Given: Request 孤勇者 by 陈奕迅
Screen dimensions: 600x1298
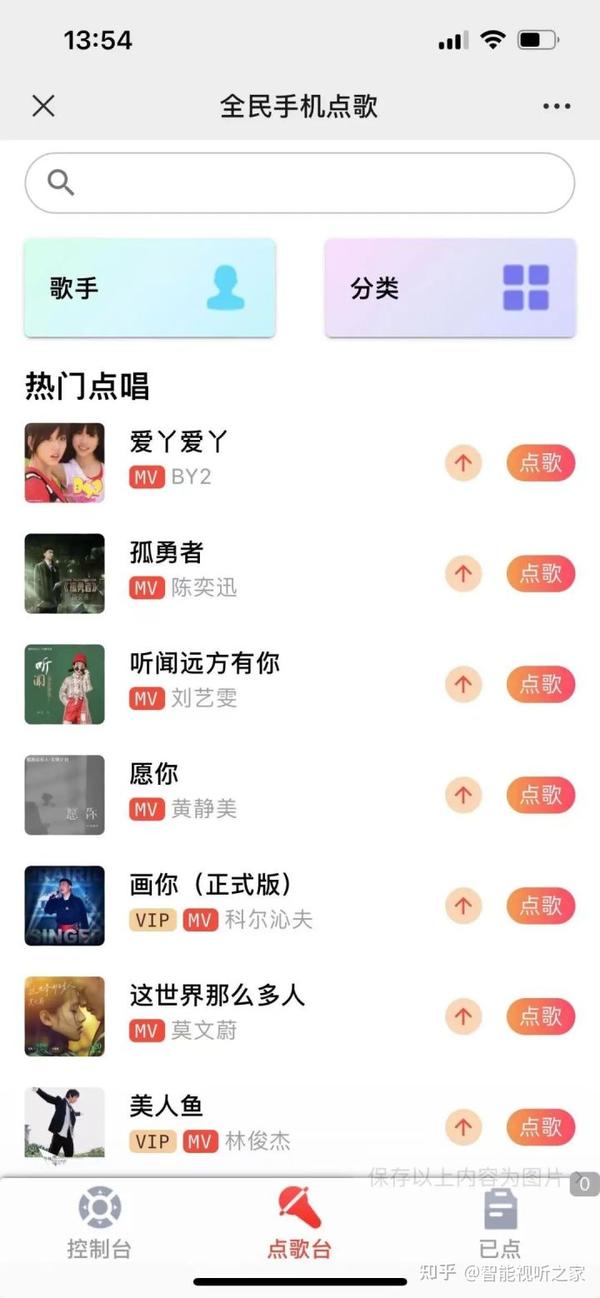Looking at the screenshot, I should 541,574.
